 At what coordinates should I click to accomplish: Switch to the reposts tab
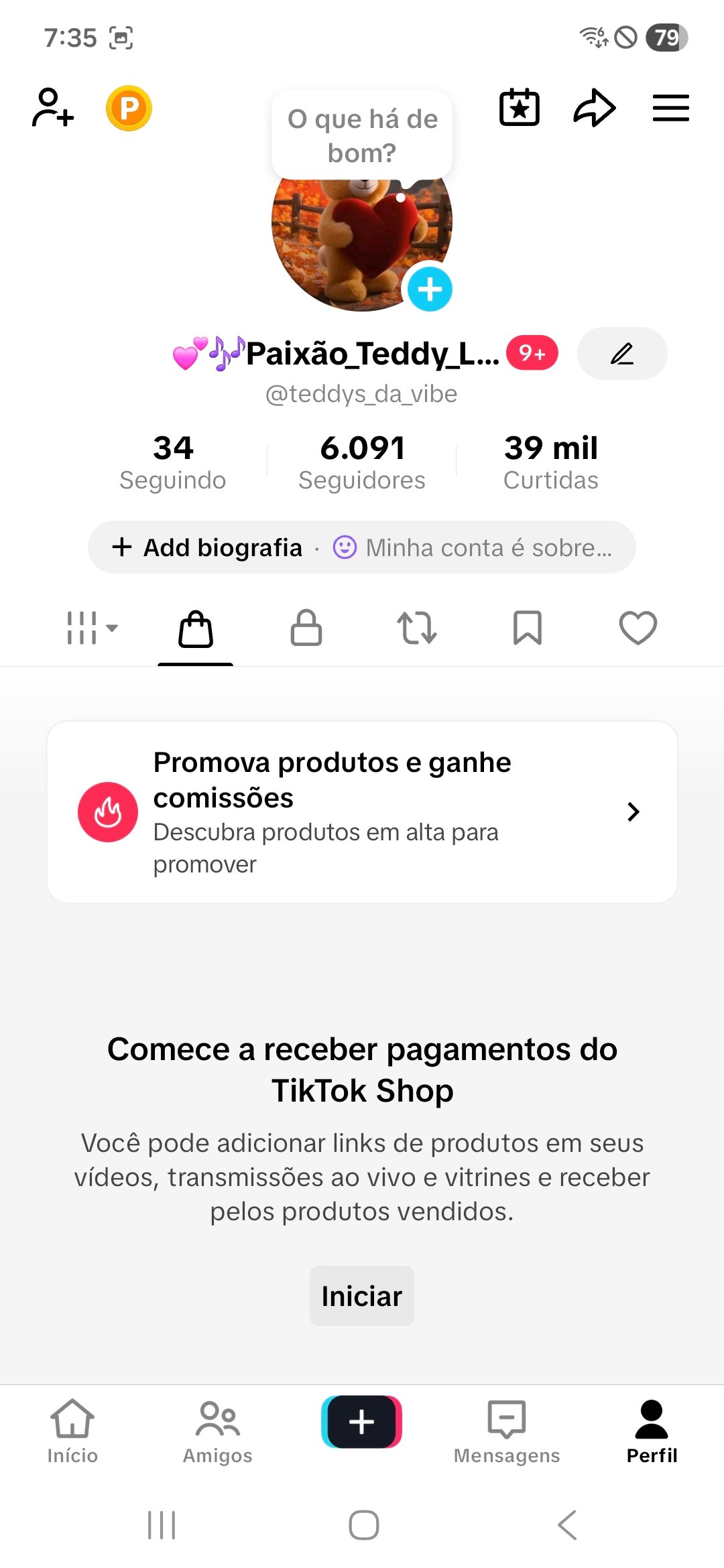[x=417, y=629]
